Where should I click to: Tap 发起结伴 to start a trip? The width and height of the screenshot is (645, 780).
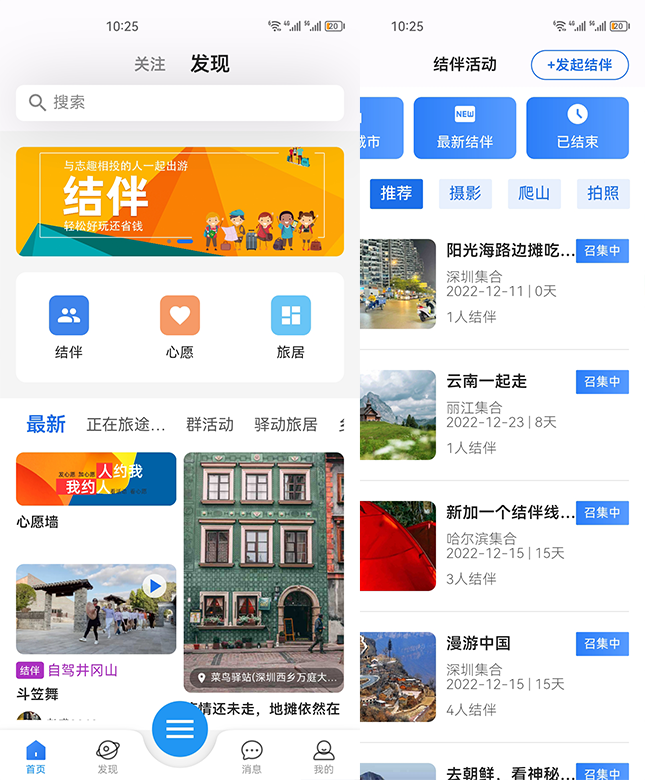click(580, 65)
